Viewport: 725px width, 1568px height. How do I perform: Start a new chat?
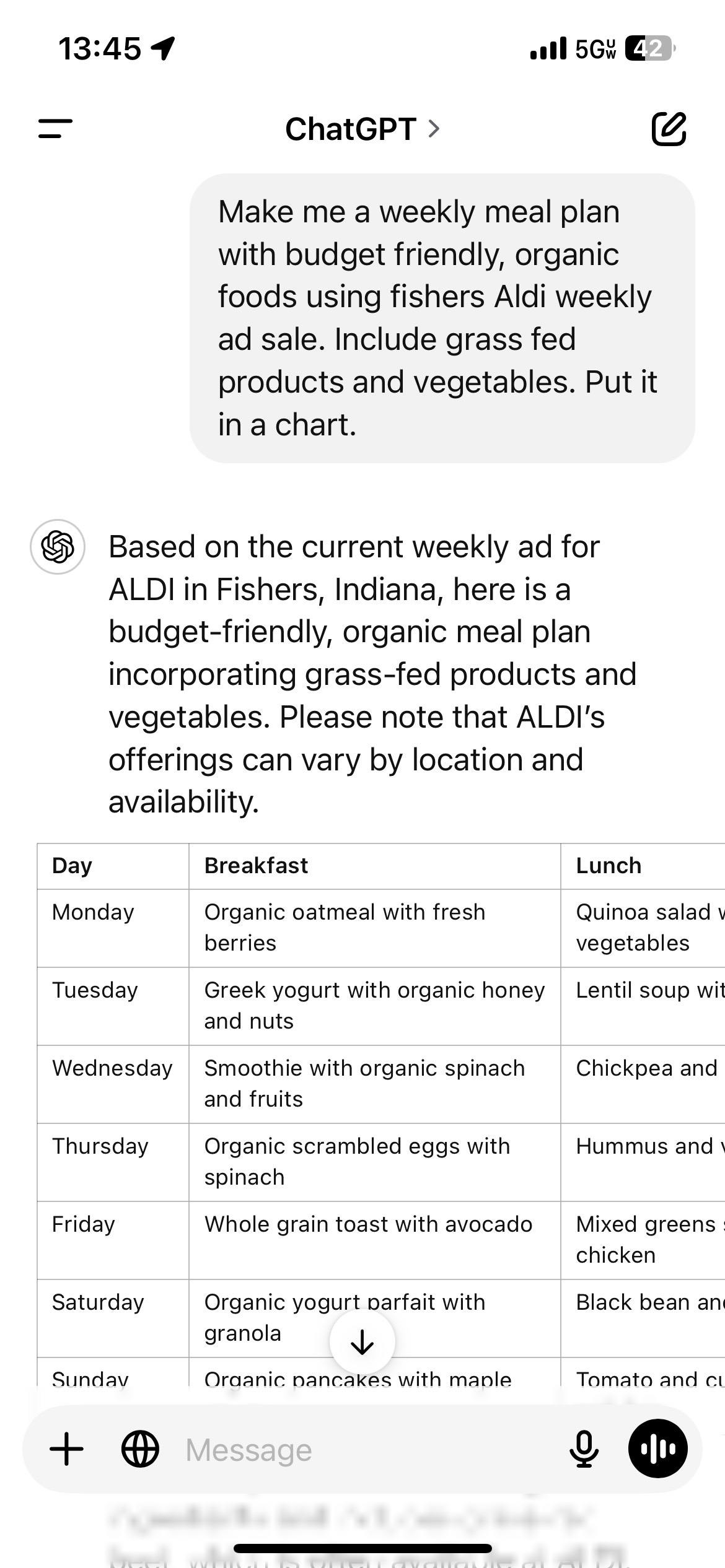click(x=669, y=129)
